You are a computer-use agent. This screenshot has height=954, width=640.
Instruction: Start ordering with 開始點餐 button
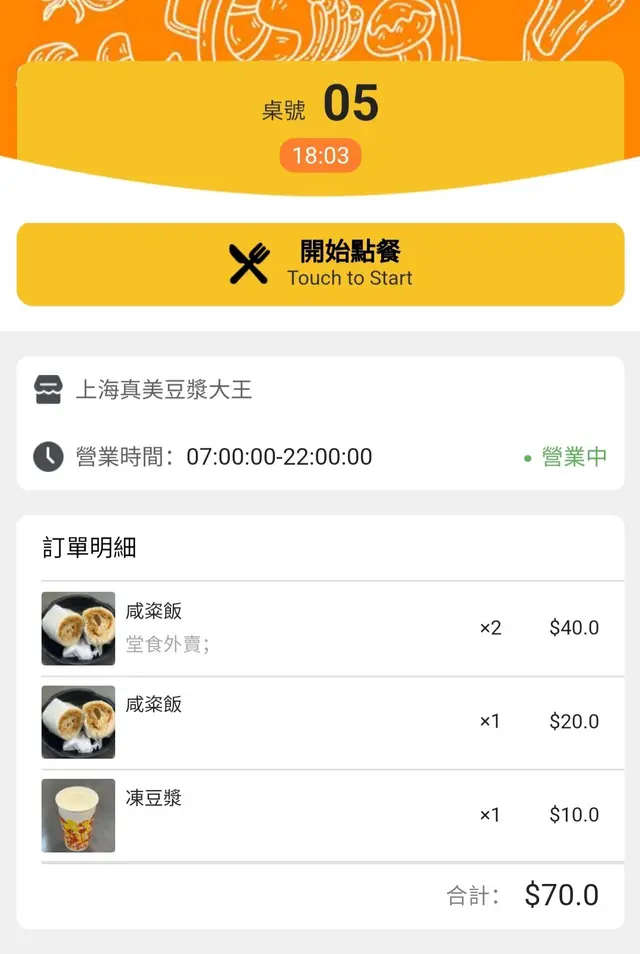[x=320, y=264]
